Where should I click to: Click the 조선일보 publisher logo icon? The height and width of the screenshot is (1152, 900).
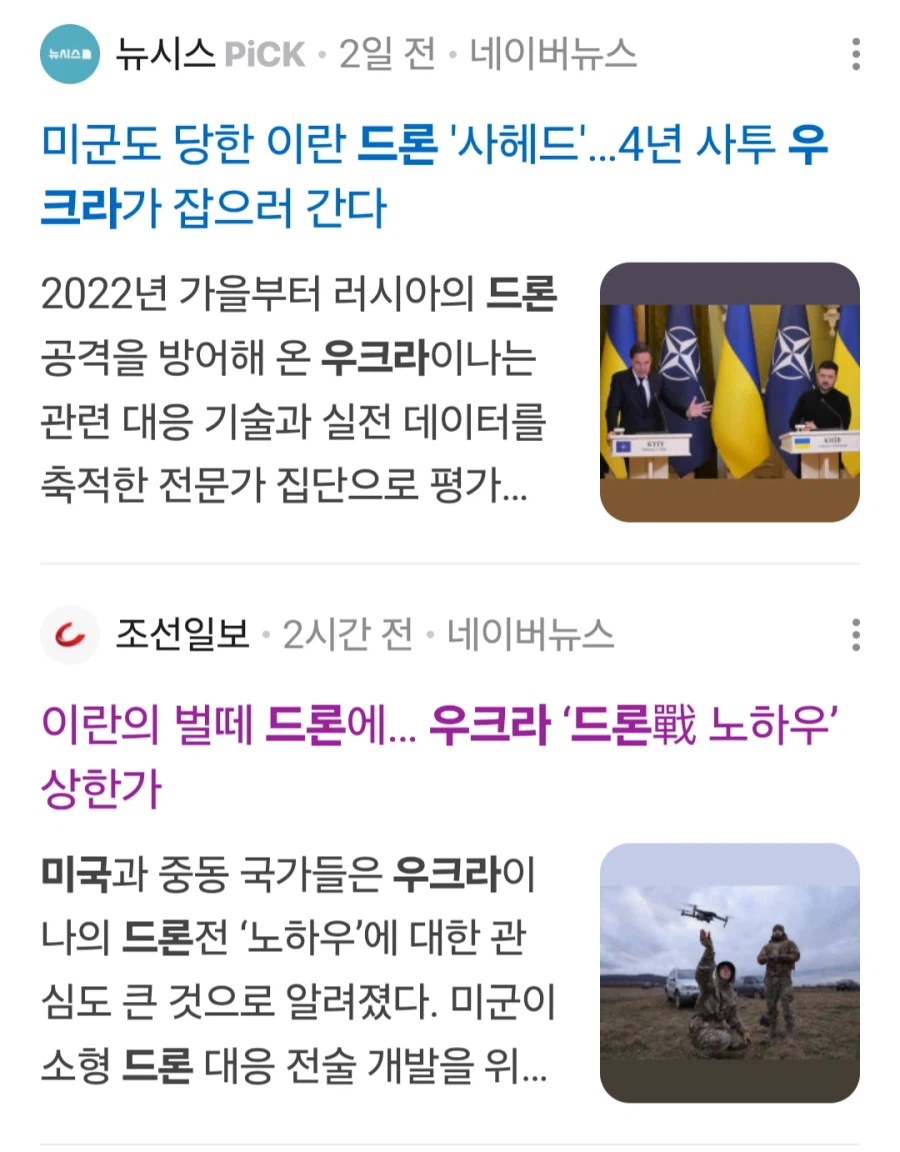click(68, 635)
